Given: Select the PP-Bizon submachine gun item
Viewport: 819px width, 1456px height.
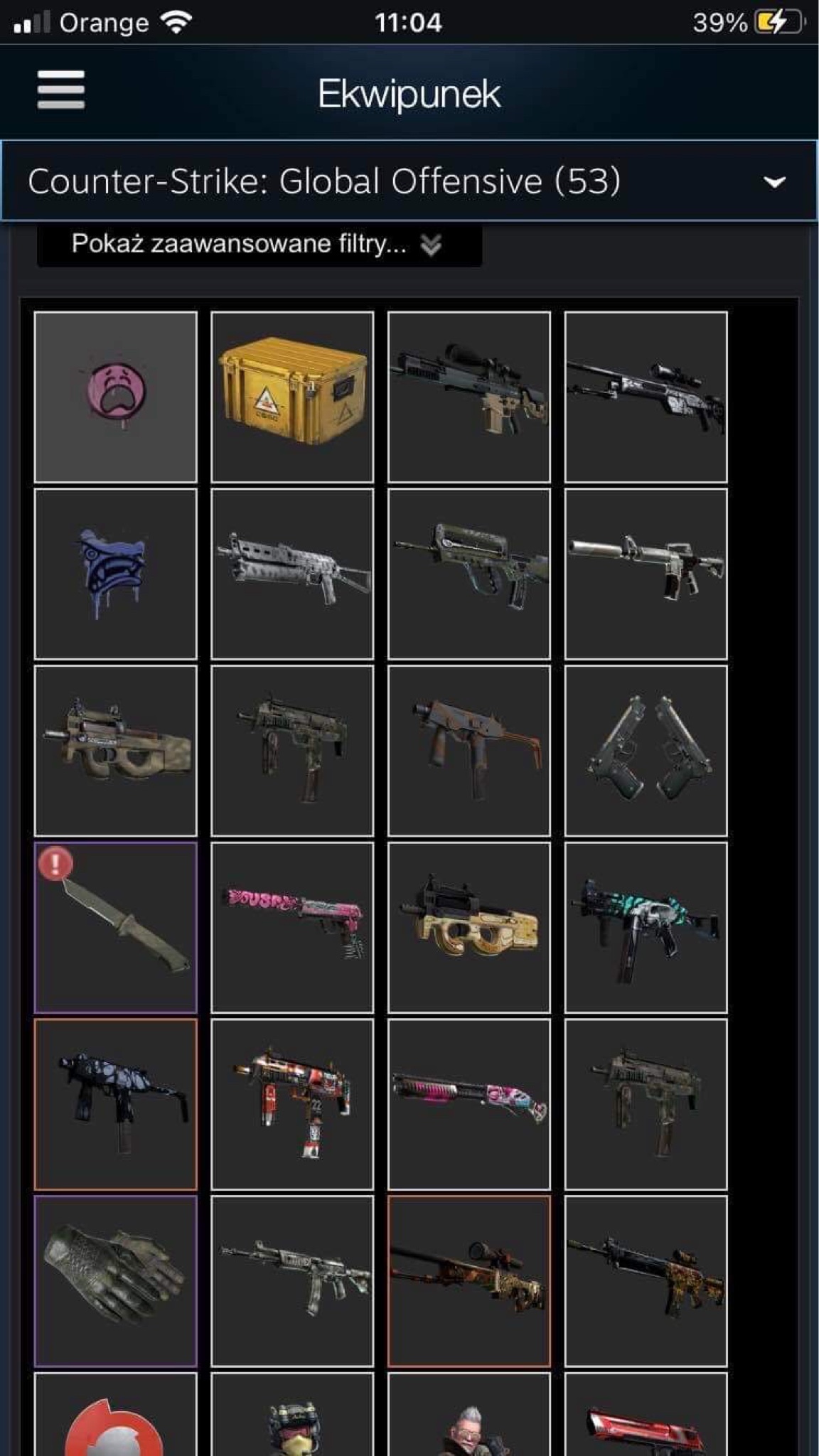Looking at the screenshot, I should pyautogui.click(x=292, y=574).
